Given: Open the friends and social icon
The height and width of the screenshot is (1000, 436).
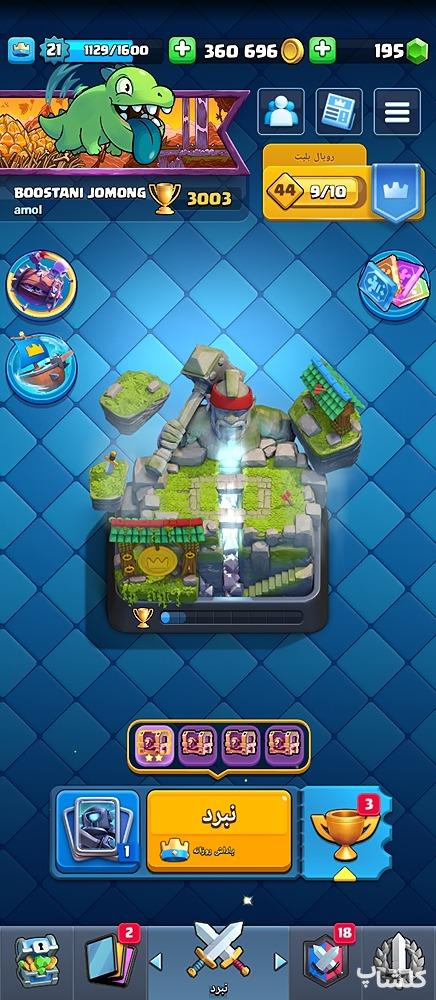Looking at the screenshot, I should pyautogui.click(x=280, y=112).
